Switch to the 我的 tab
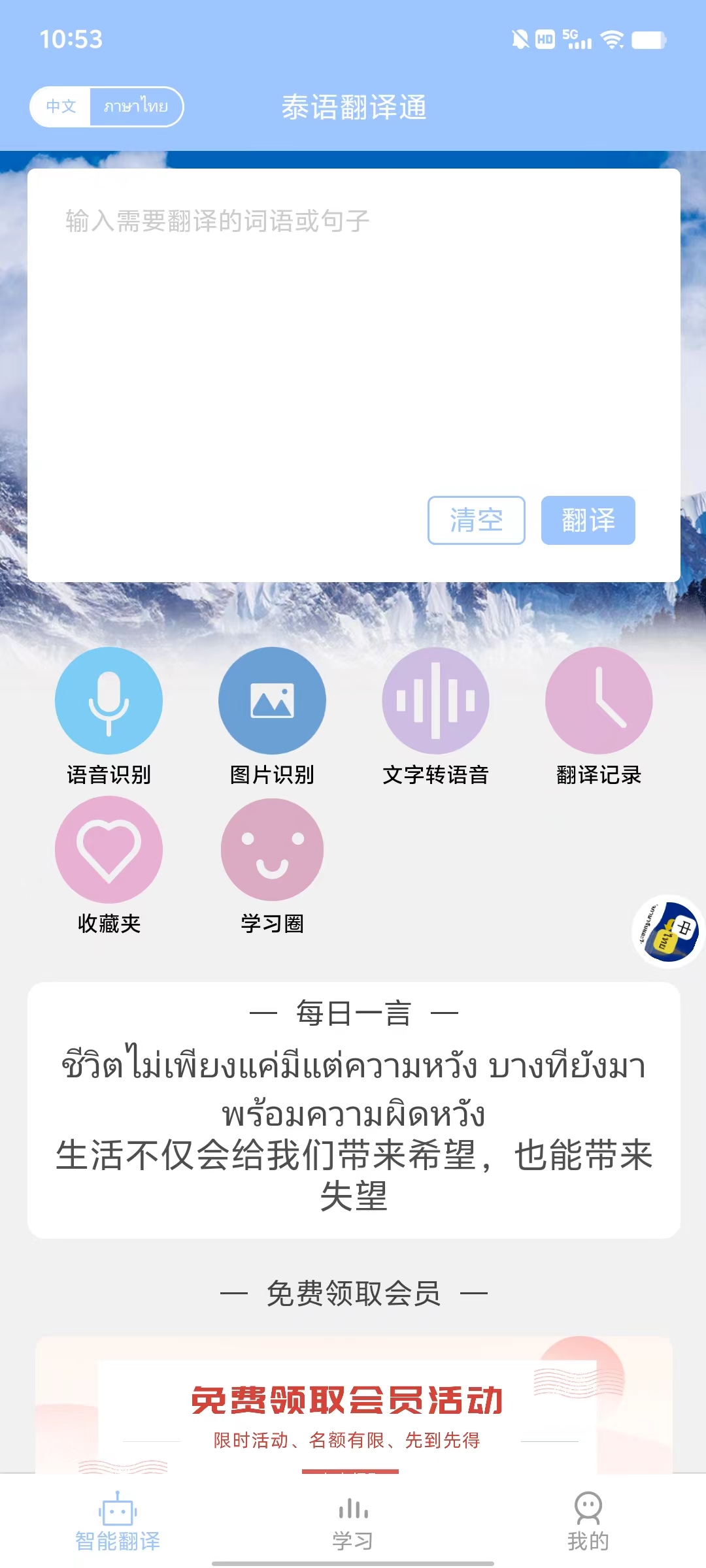Image resolution: width=706 pixels, height=1568 pixels. 588,1522
